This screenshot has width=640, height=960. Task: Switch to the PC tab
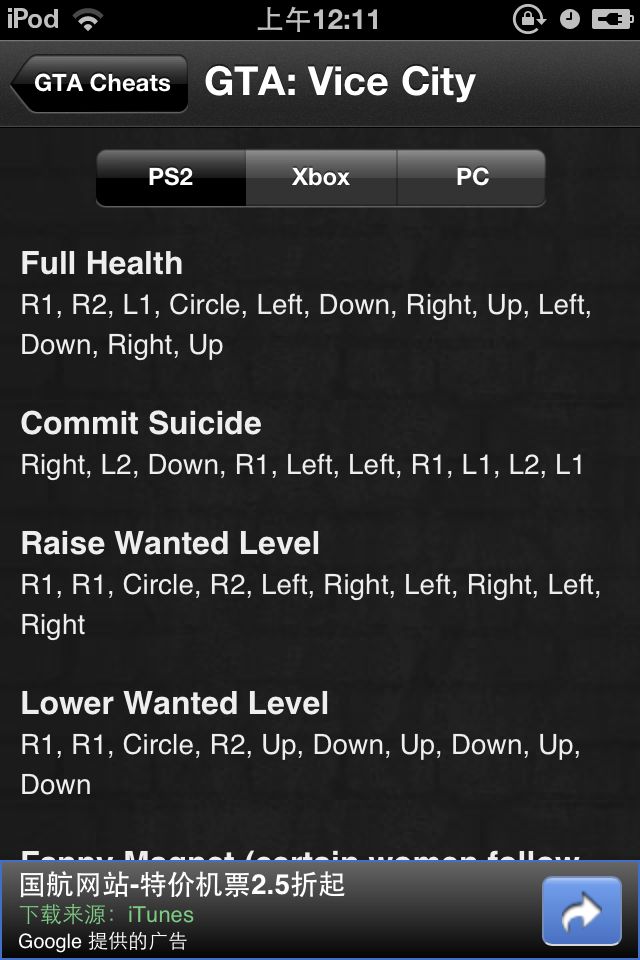[x=472, y=178]
